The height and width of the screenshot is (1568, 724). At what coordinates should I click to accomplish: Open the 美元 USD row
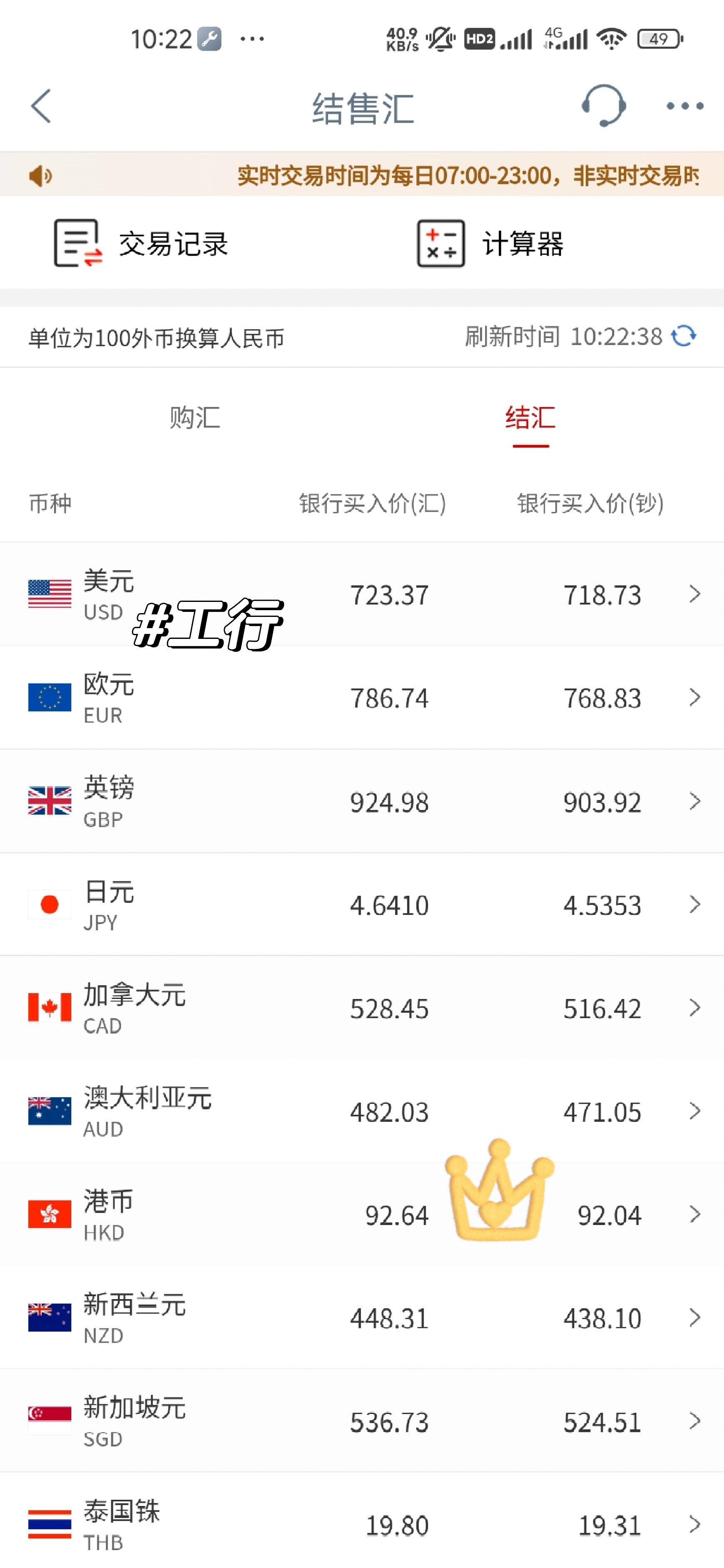pos(362,594)
